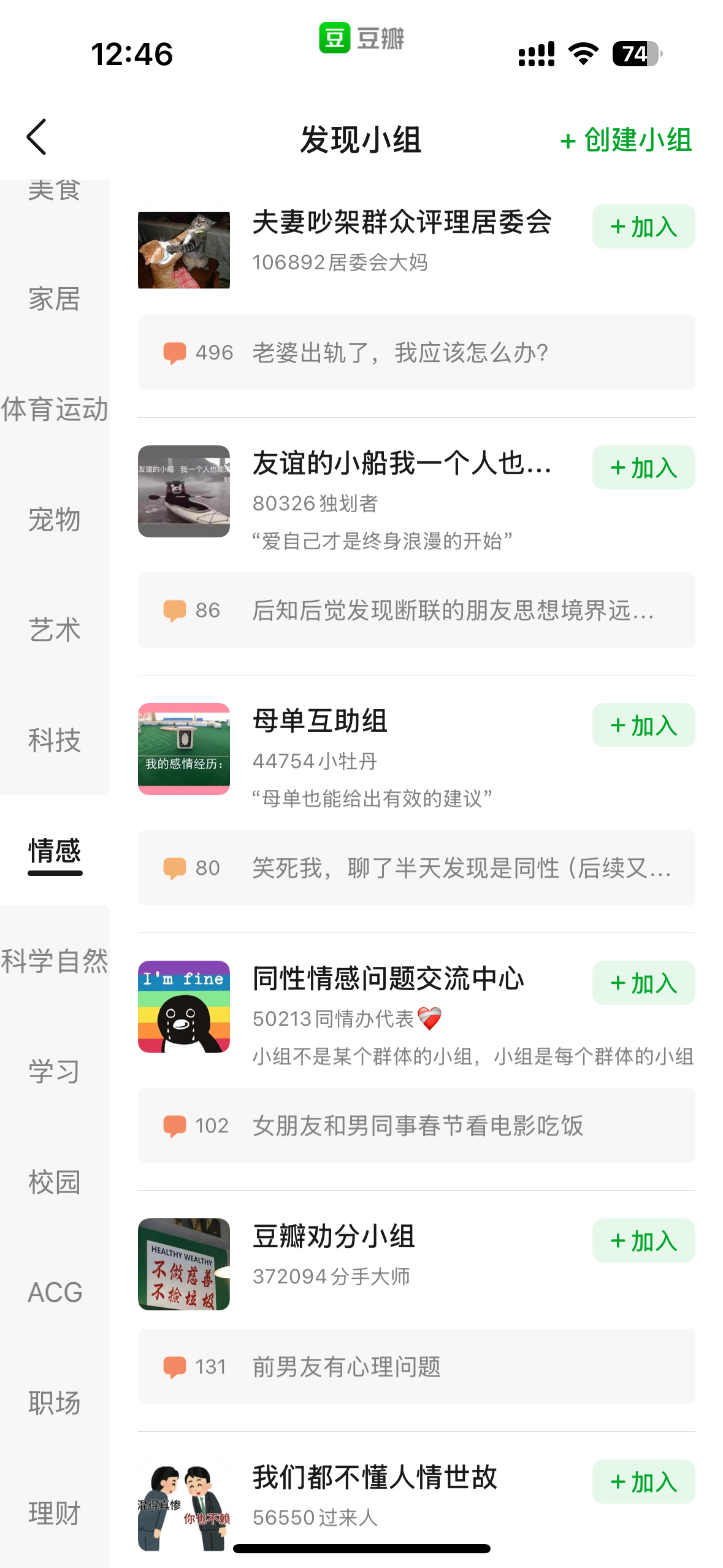Tap 创建小组 to create a group

click(626, 140)
